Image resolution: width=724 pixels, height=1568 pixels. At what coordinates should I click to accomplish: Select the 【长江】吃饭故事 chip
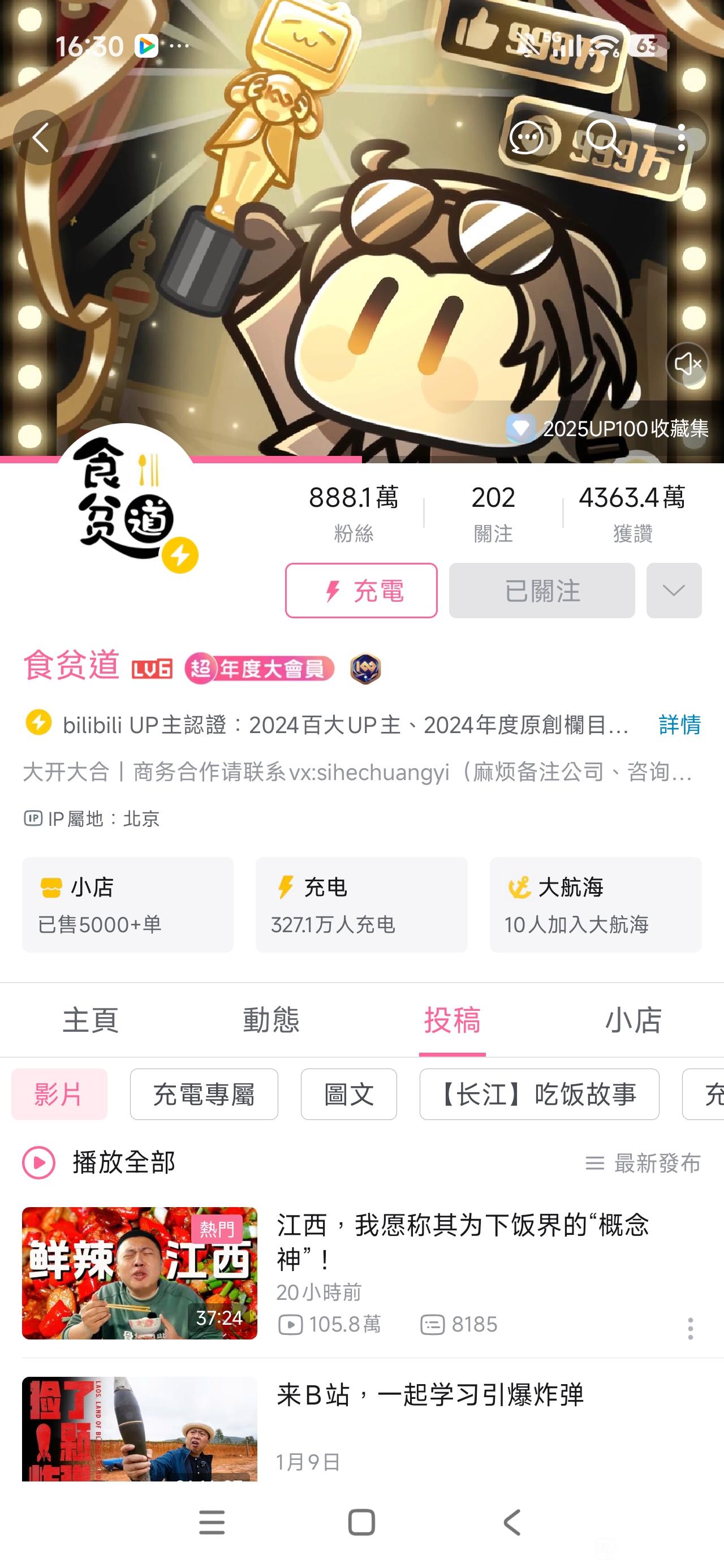[x=539, y=1095]
